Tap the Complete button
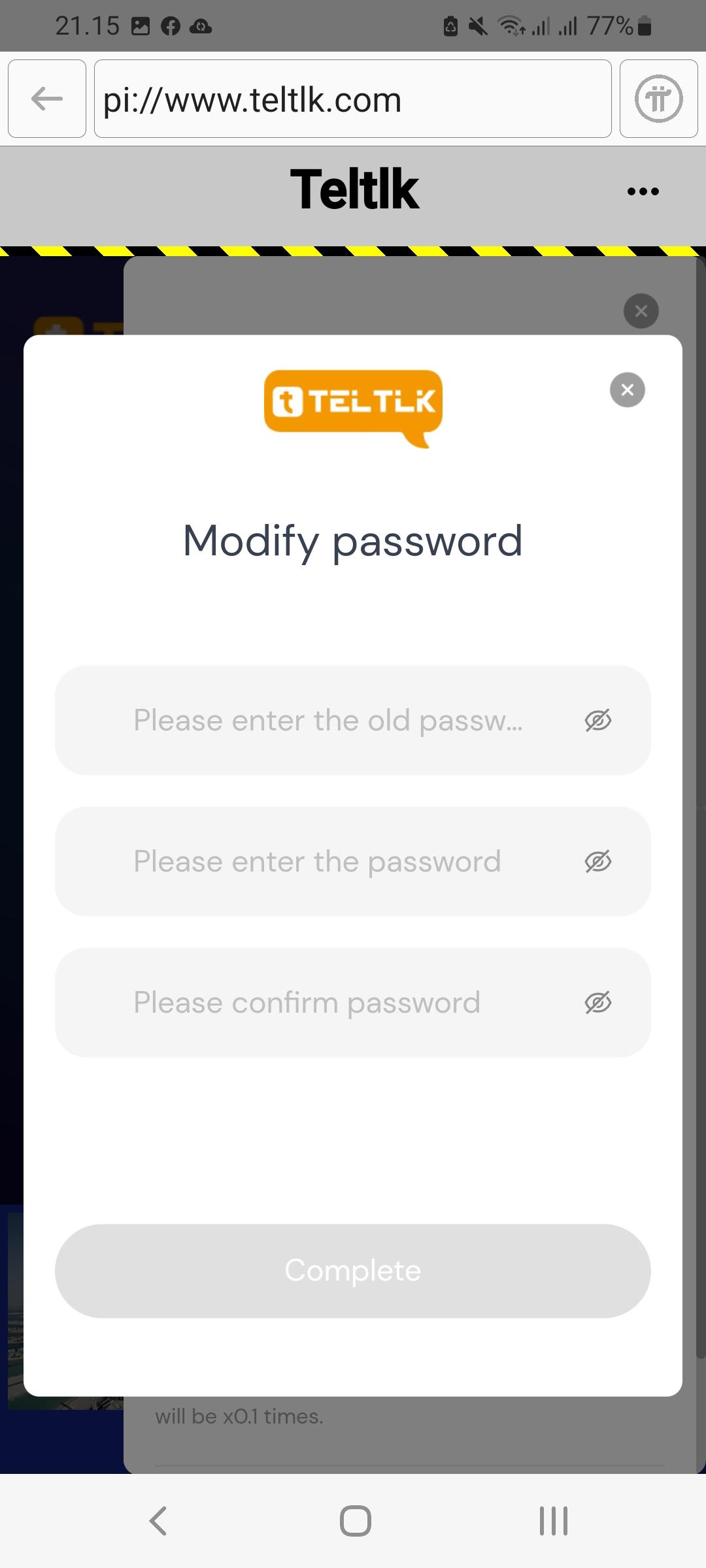 click(352, 1271)
